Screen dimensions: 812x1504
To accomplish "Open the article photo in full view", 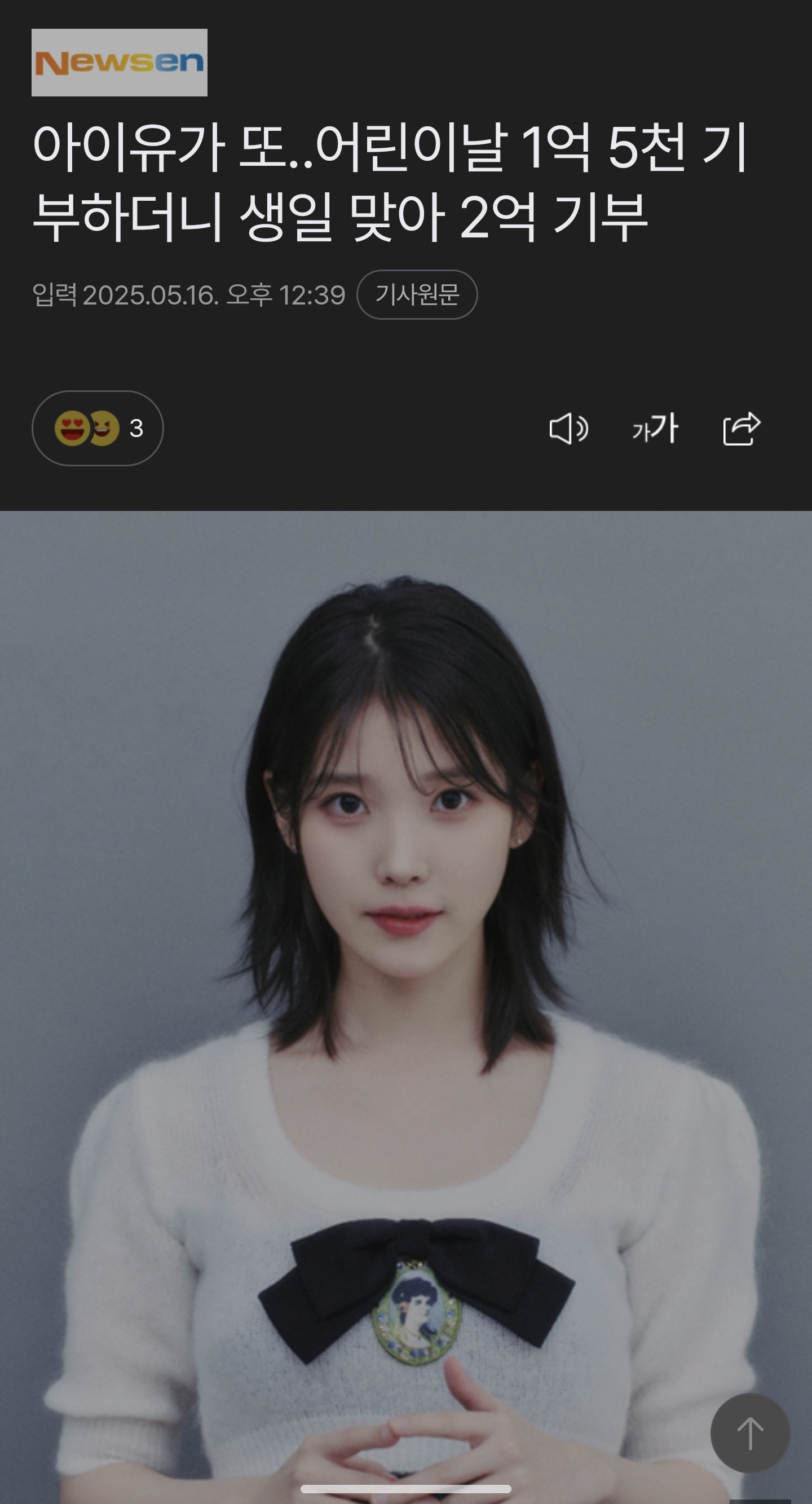I will pyautogui.click(x=405, y=1007).
